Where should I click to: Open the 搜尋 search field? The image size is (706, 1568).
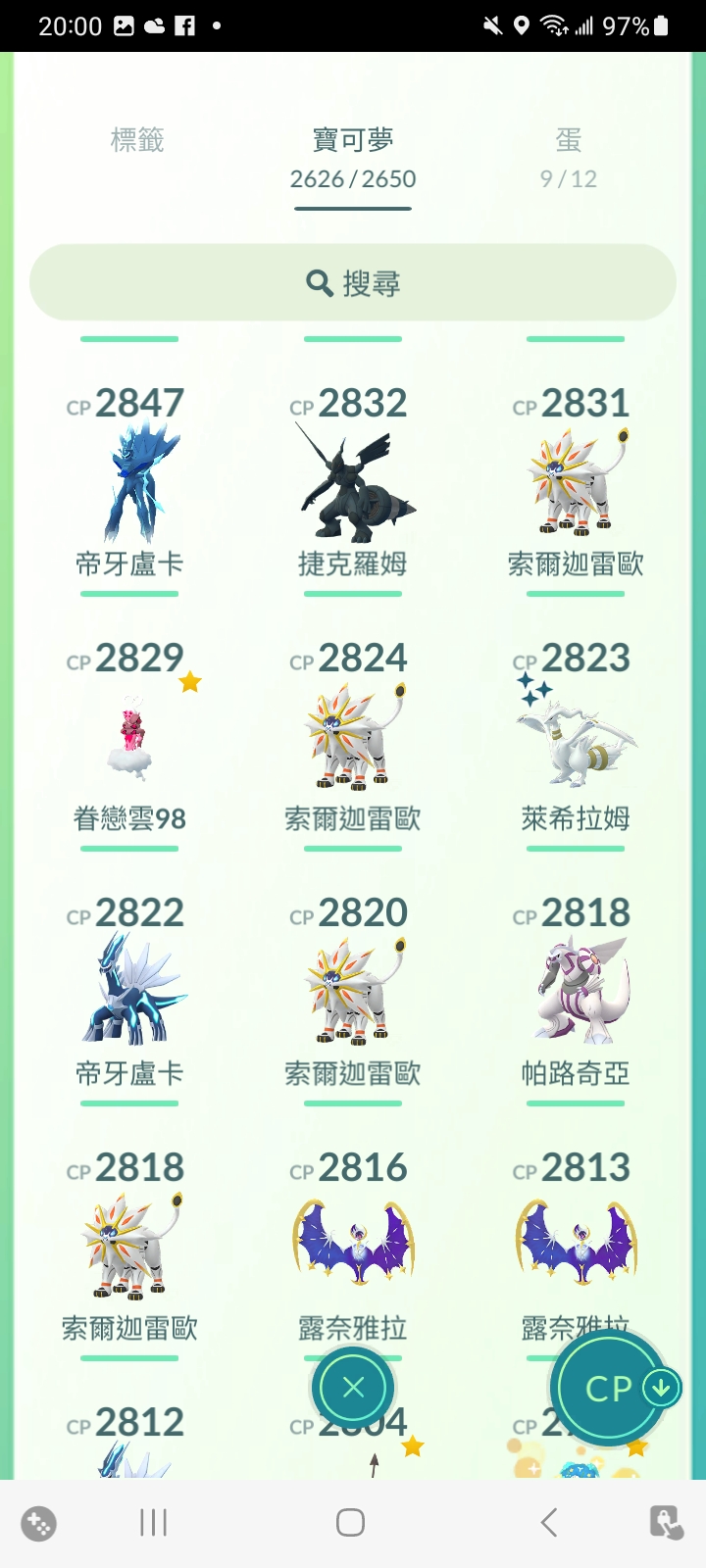[x=353, y=283]
